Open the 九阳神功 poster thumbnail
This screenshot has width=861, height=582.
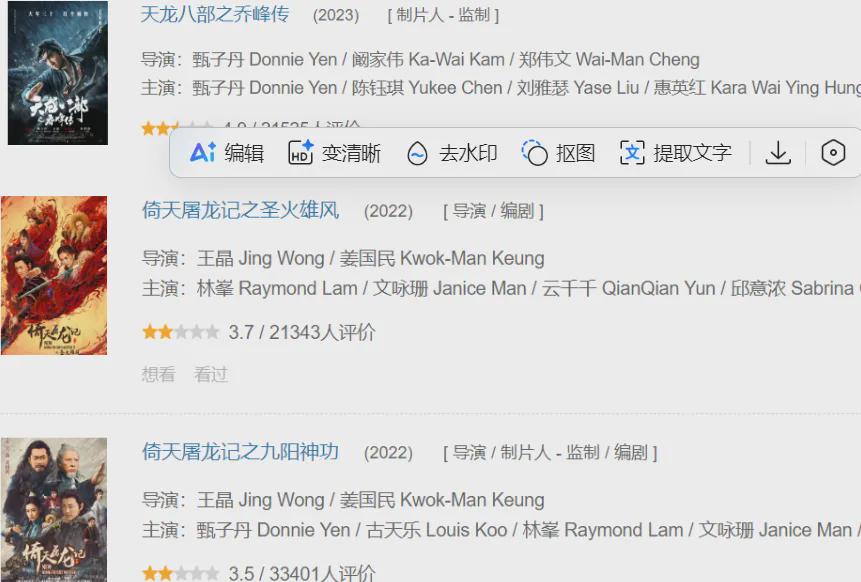point(54,510)
